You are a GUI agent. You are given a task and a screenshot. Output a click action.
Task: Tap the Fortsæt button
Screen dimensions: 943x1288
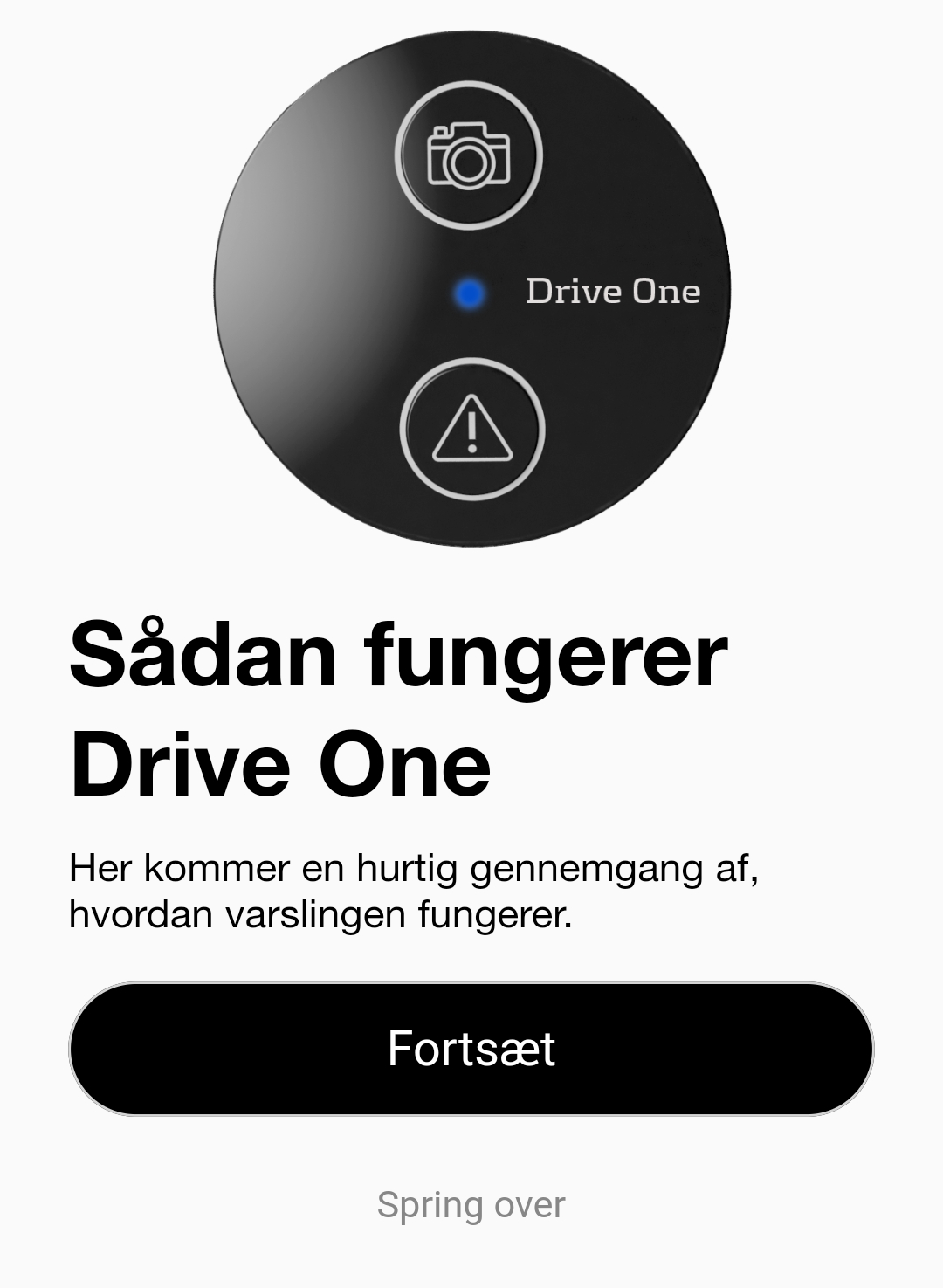(471, 1049)
